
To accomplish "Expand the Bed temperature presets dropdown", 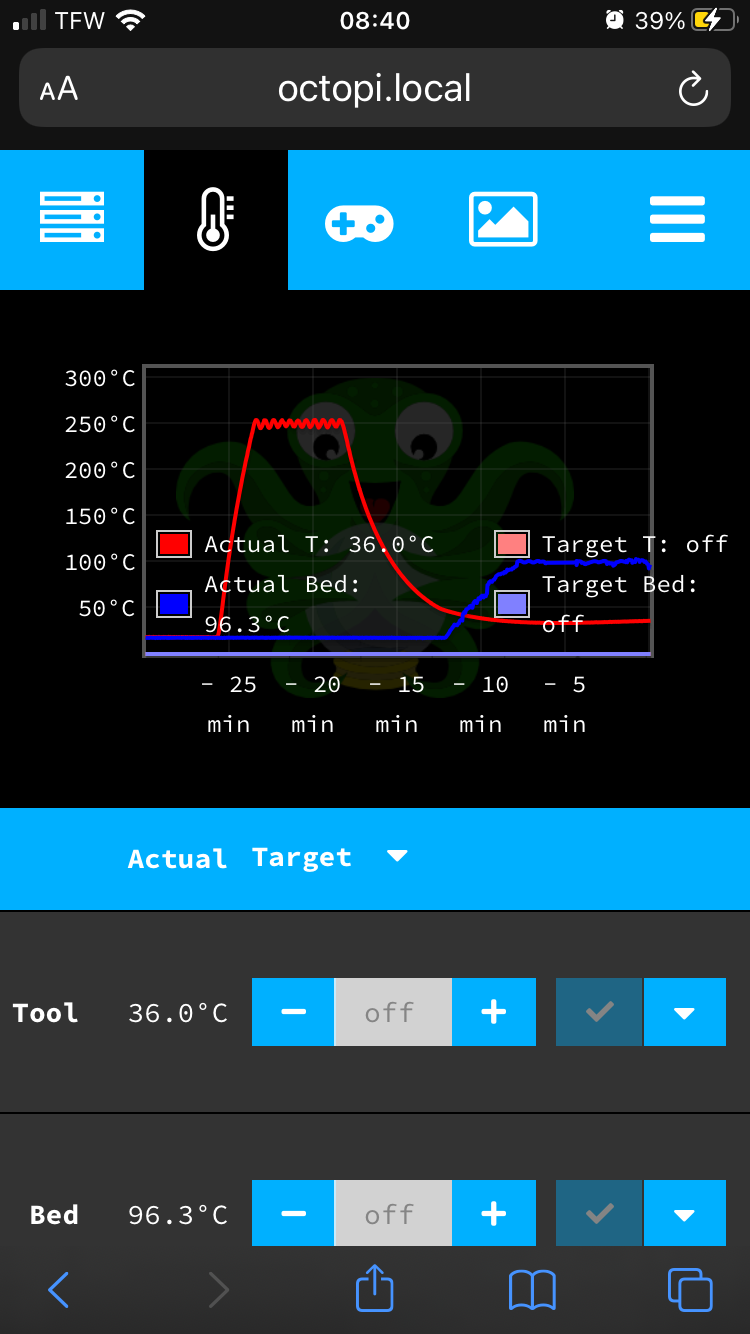I will (x=685, y=1213).
